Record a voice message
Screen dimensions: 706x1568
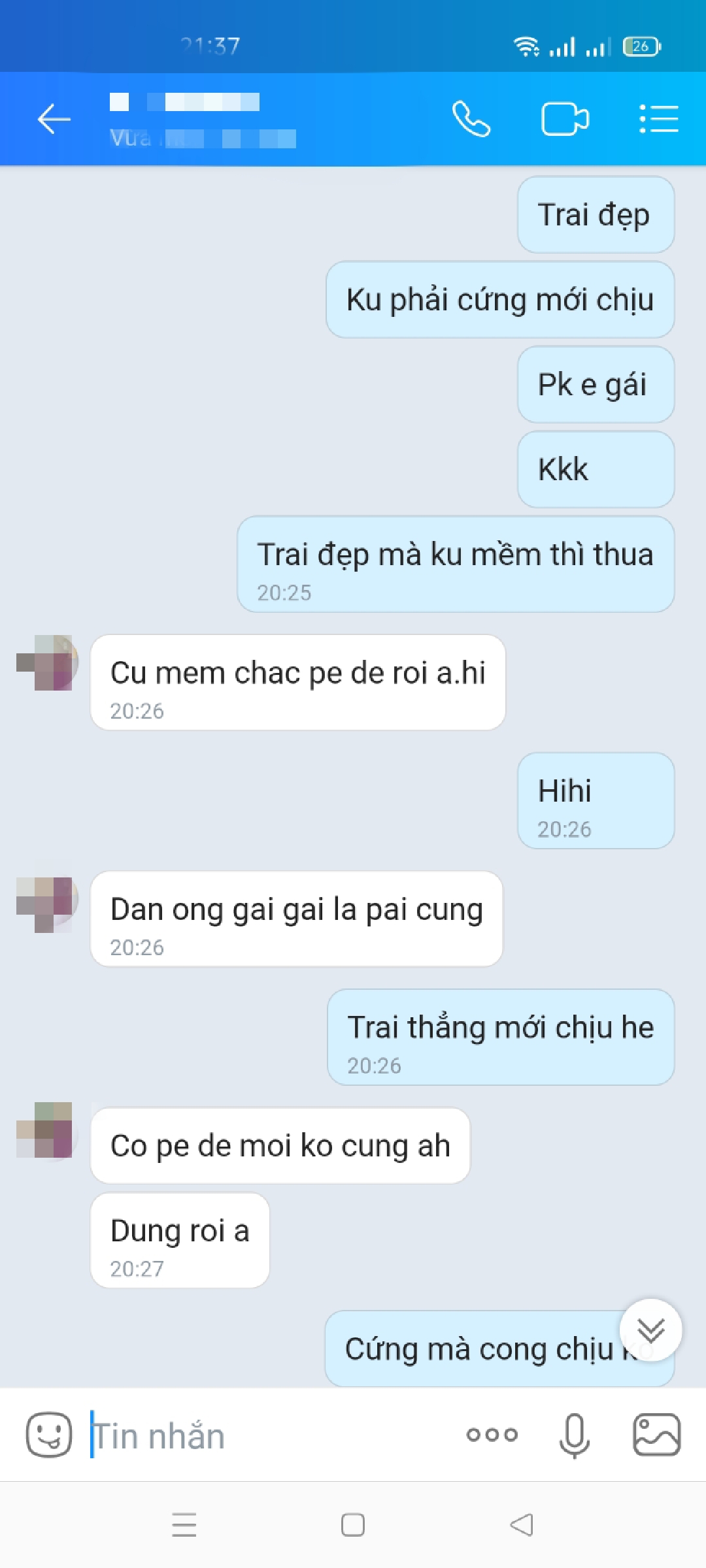(x=575, y=1435)
